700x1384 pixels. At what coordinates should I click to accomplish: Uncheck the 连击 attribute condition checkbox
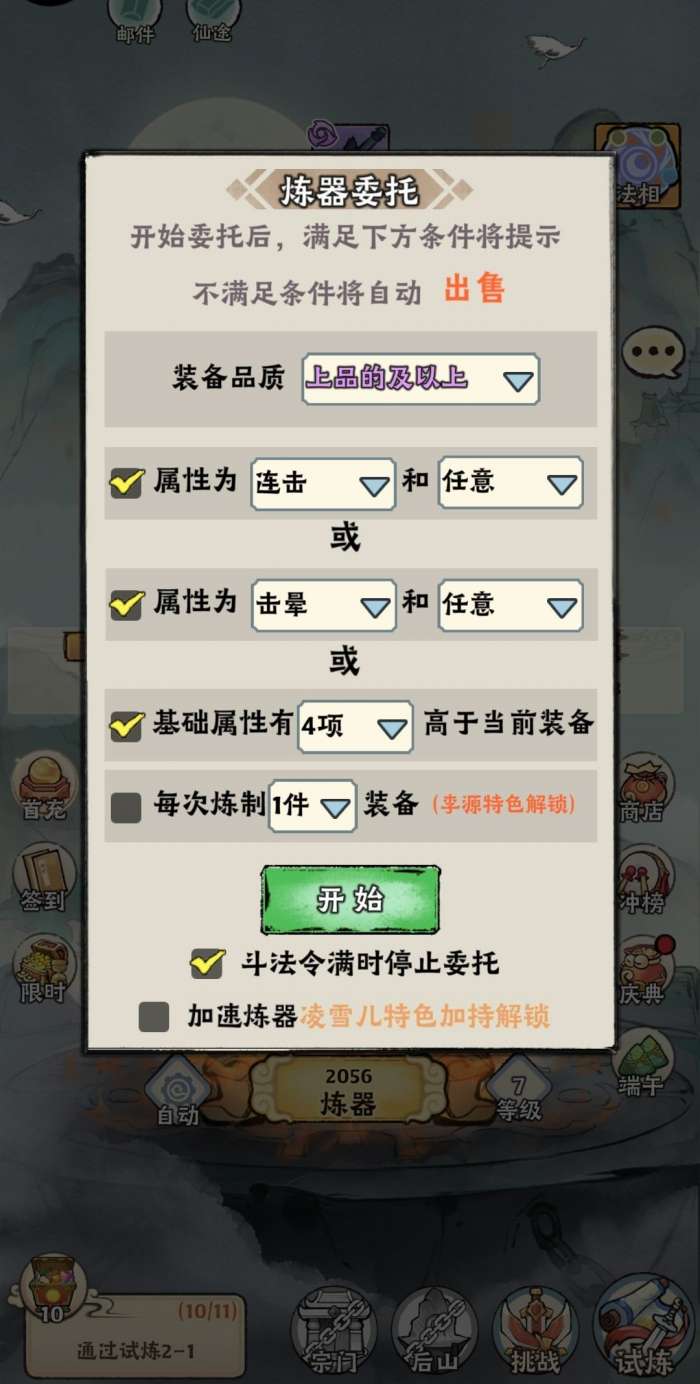coord(126,484)
